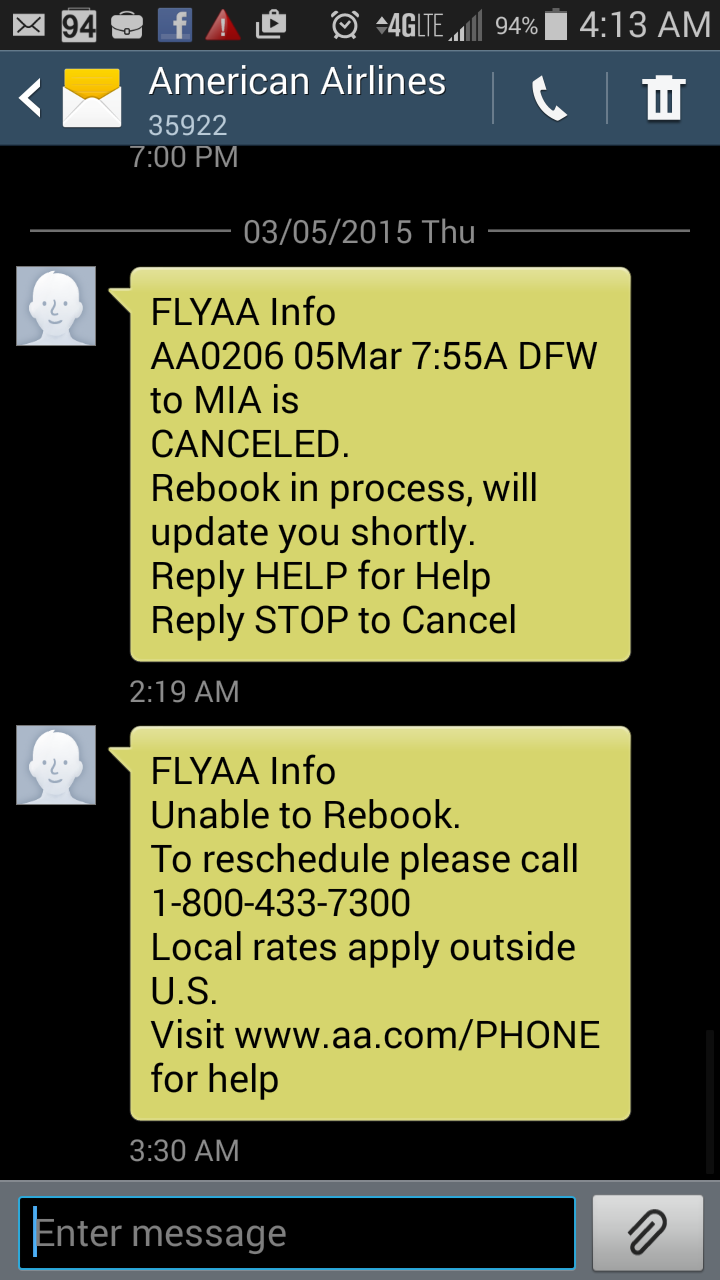The width and height of the screenshot is (720, 1280).
Task: Tap the Enter message text field
Action: coord(297,1233)
